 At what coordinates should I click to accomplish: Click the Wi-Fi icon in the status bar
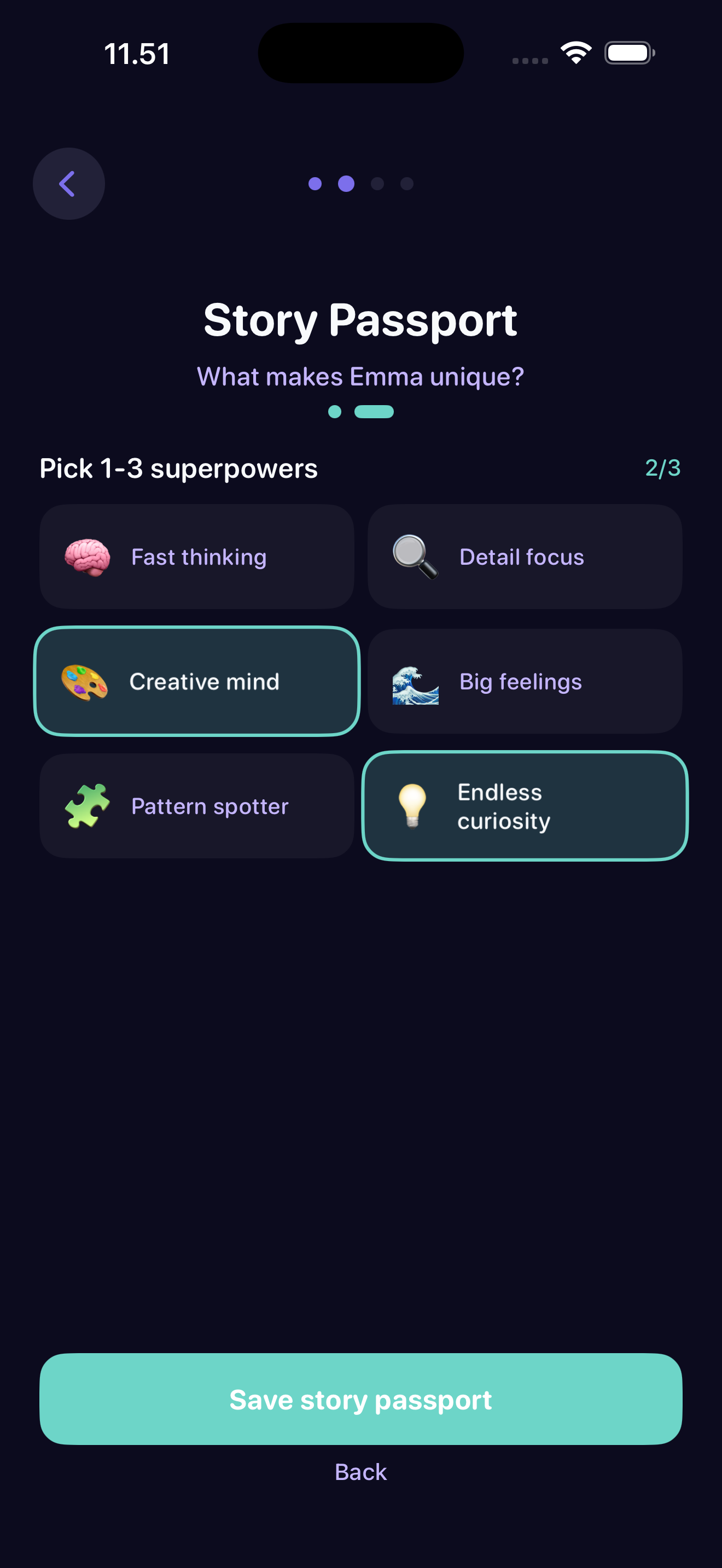point(575,52)
